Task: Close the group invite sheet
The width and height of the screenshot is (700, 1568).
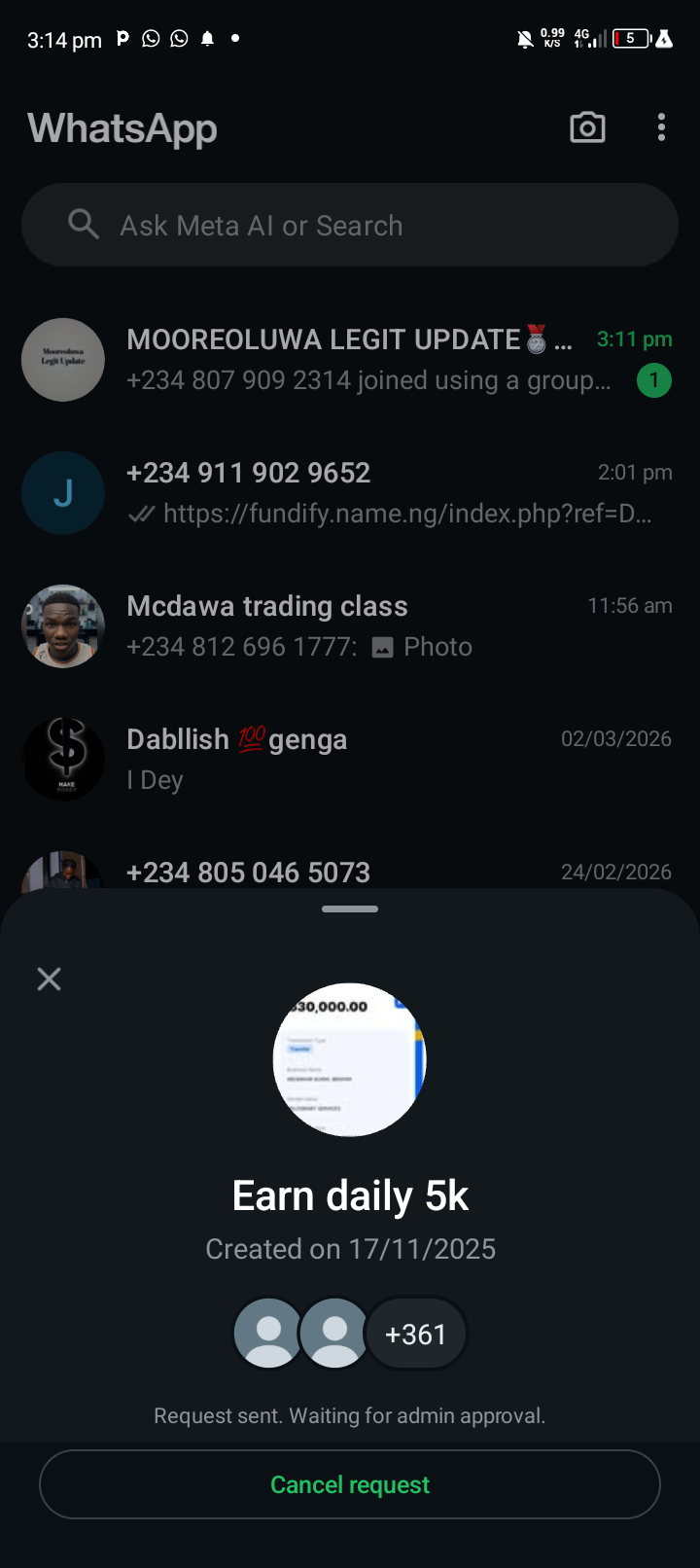Action: click(x=49, y=979)
